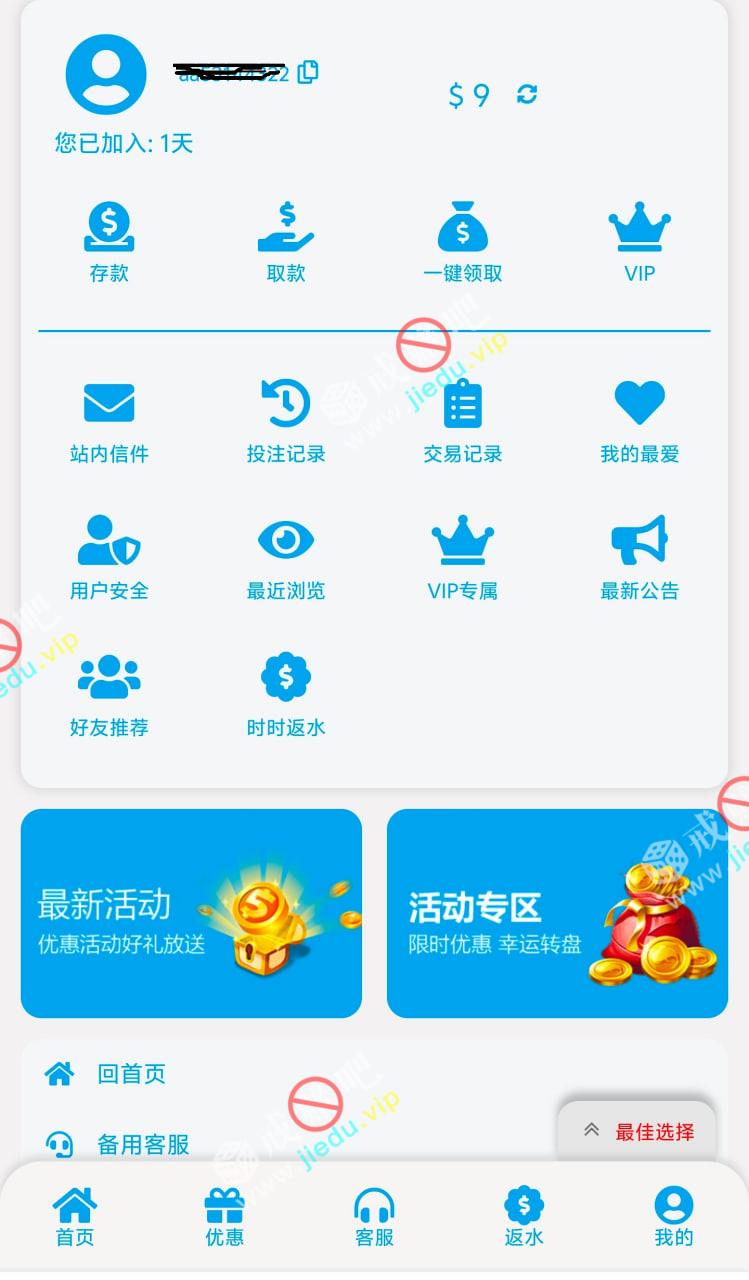Open 好友推荐 referral page

109,695
